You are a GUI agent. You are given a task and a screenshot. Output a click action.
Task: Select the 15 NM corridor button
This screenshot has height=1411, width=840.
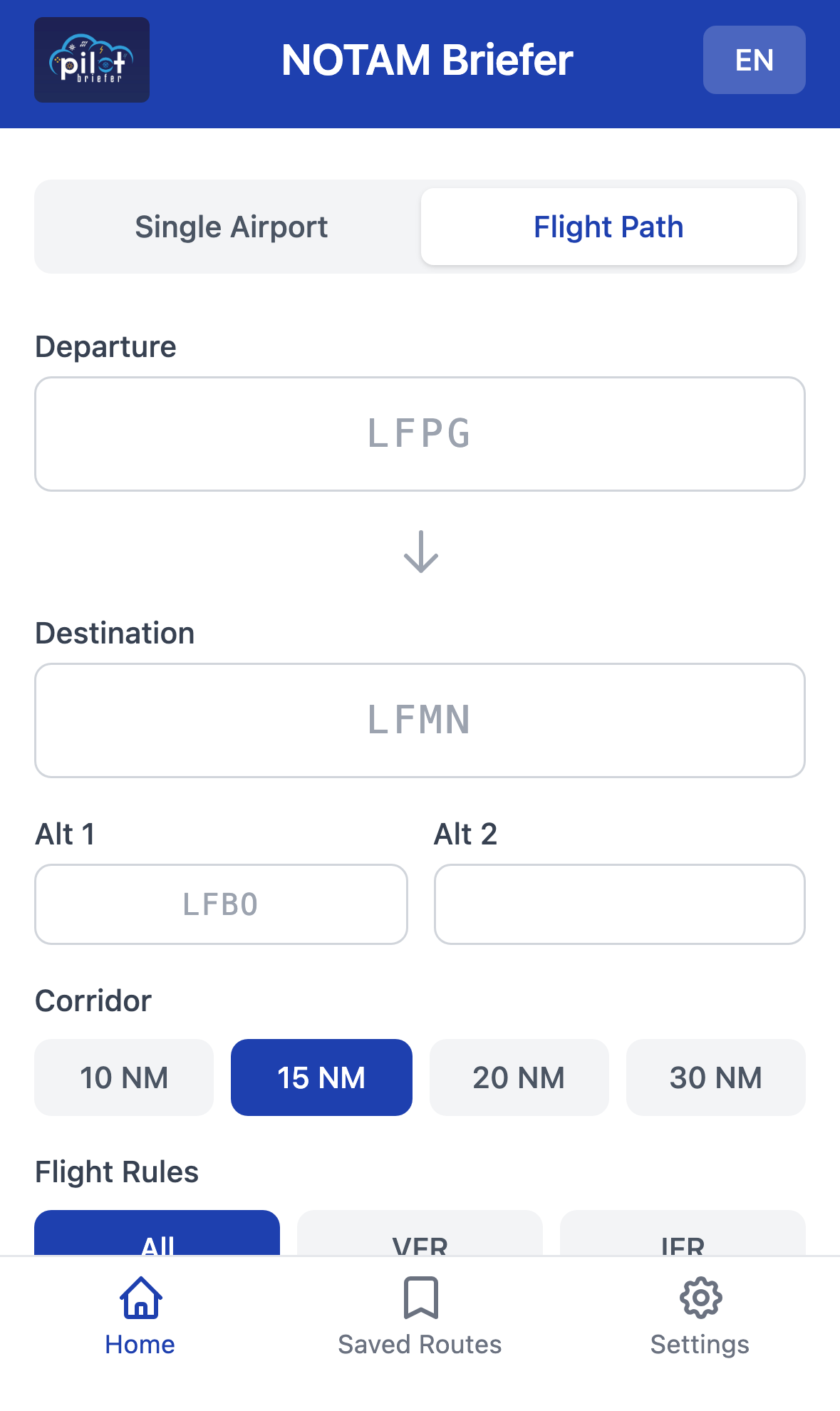point(321,1077)
